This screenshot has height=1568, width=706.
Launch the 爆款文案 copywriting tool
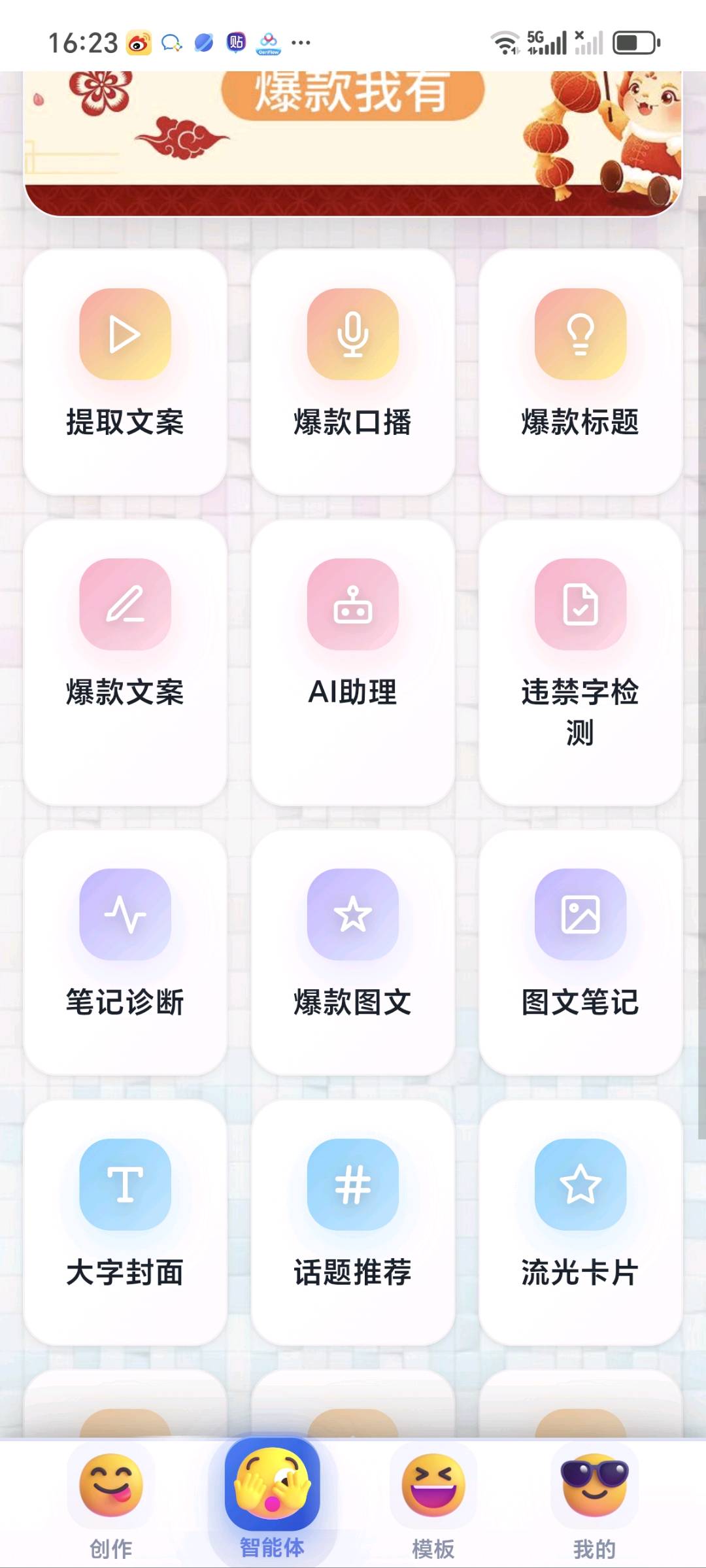tap(126, 644)
